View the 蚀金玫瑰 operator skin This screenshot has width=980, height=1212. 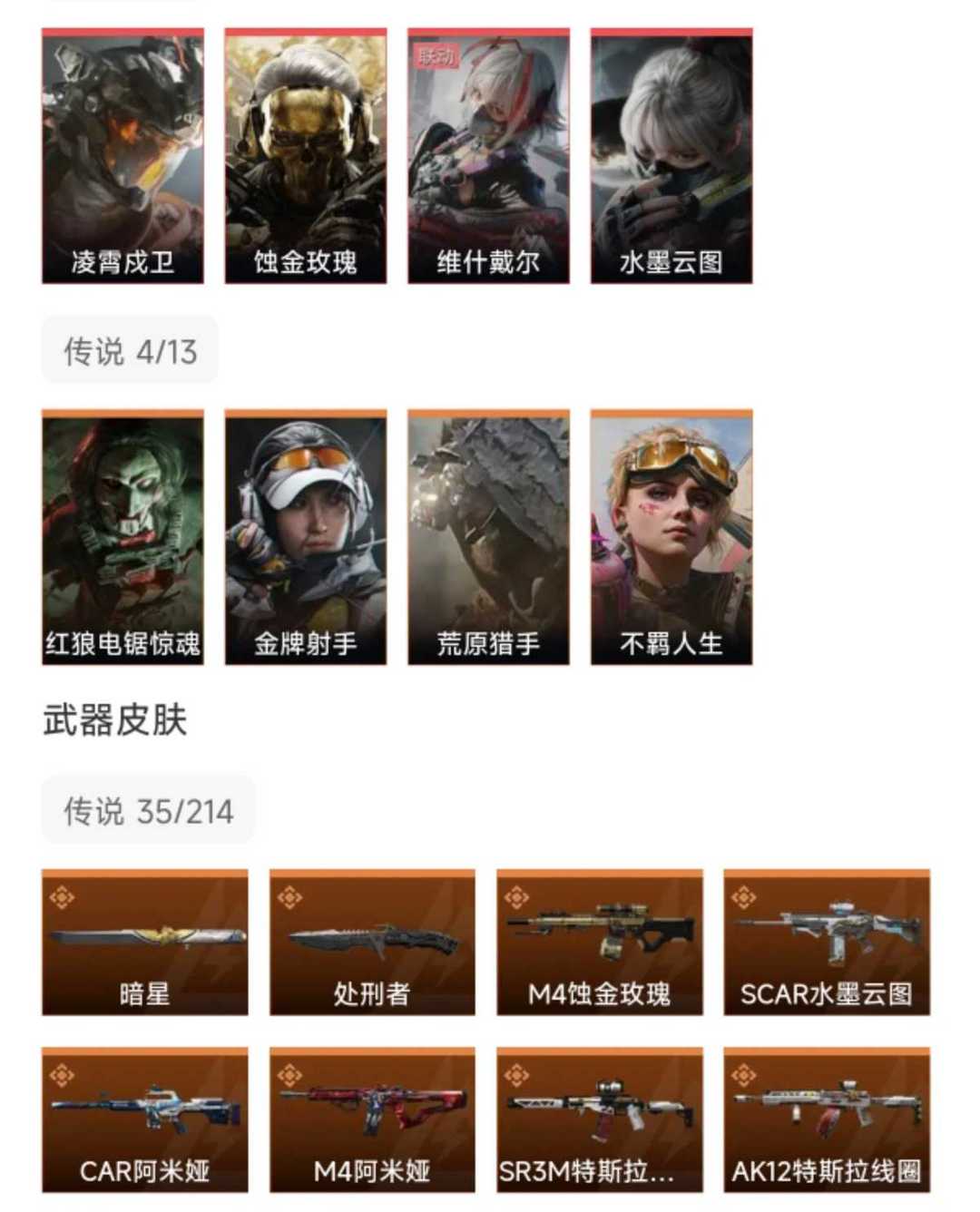(306, 156)
